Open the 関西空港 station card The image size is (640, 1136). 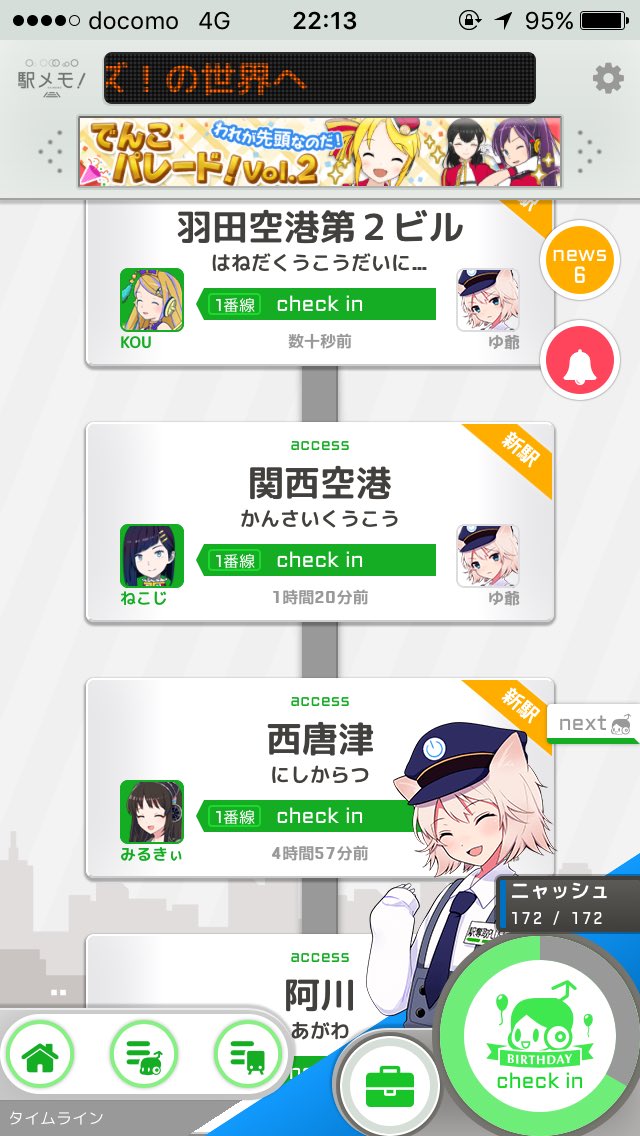[320, 522]
